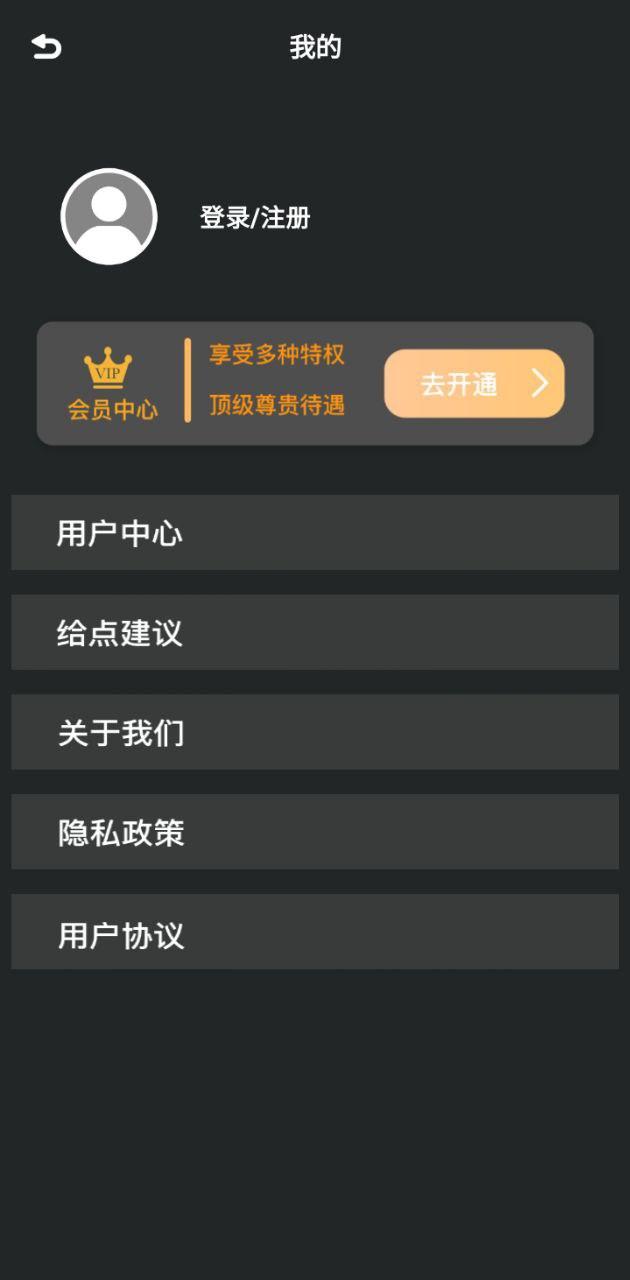Screen dimensions: 630x1280
Task: Tap 去开通 to activate VIP
Action: coord(474,383)
